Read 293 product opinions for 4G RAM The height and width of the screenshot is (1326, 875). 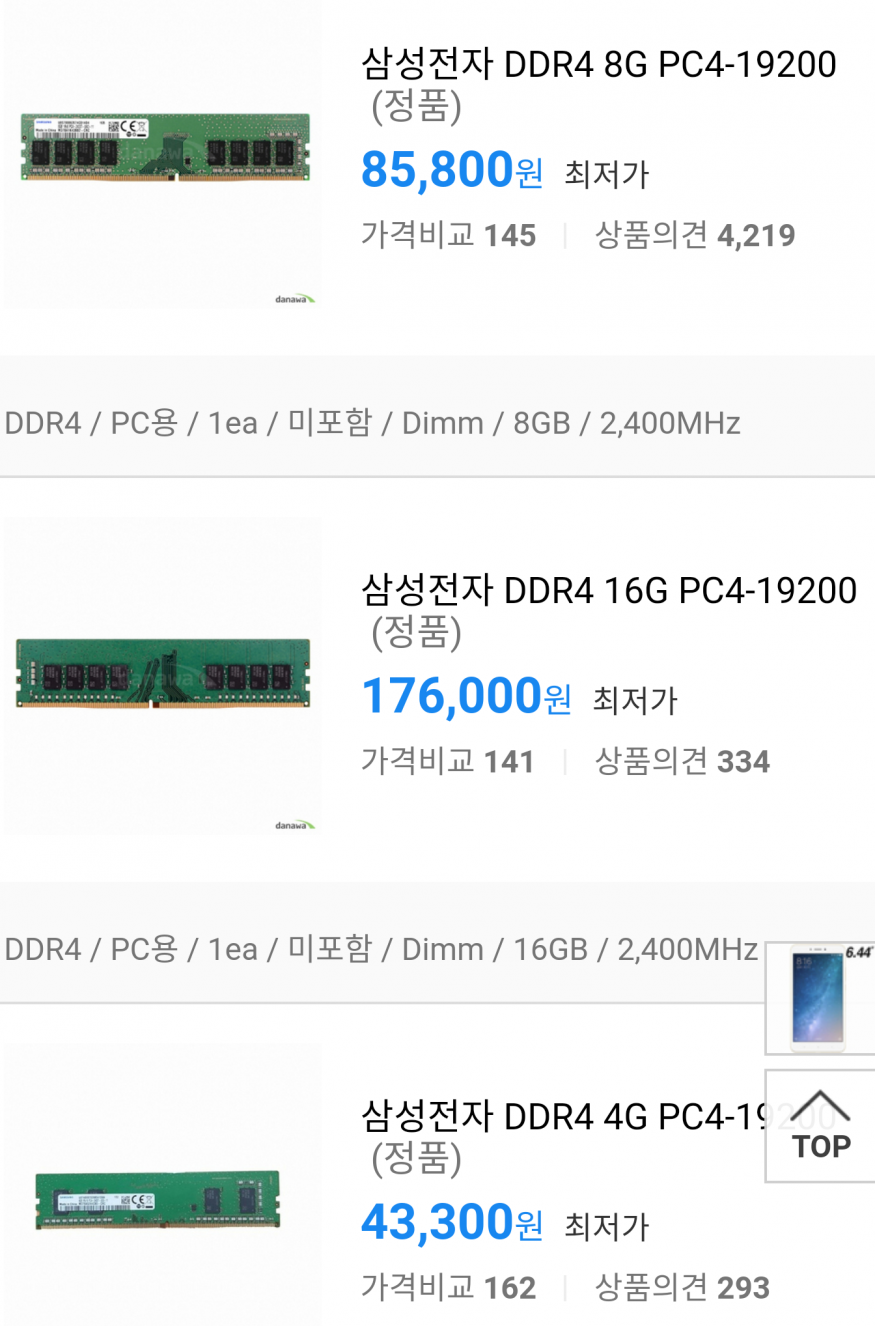point(682,1288)
